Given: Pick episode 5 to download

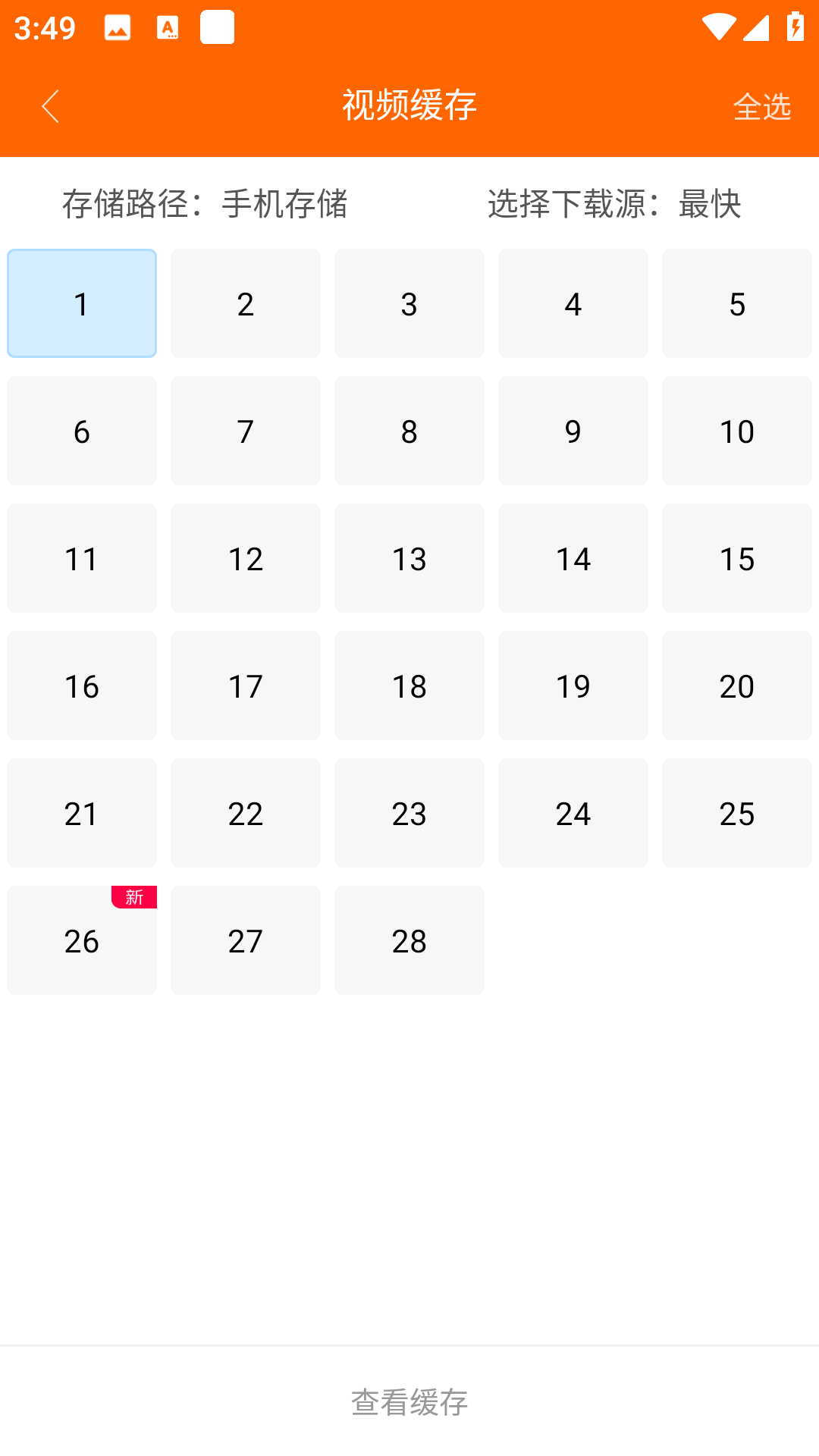Looking at the screenshot, I should pos(736,303).
